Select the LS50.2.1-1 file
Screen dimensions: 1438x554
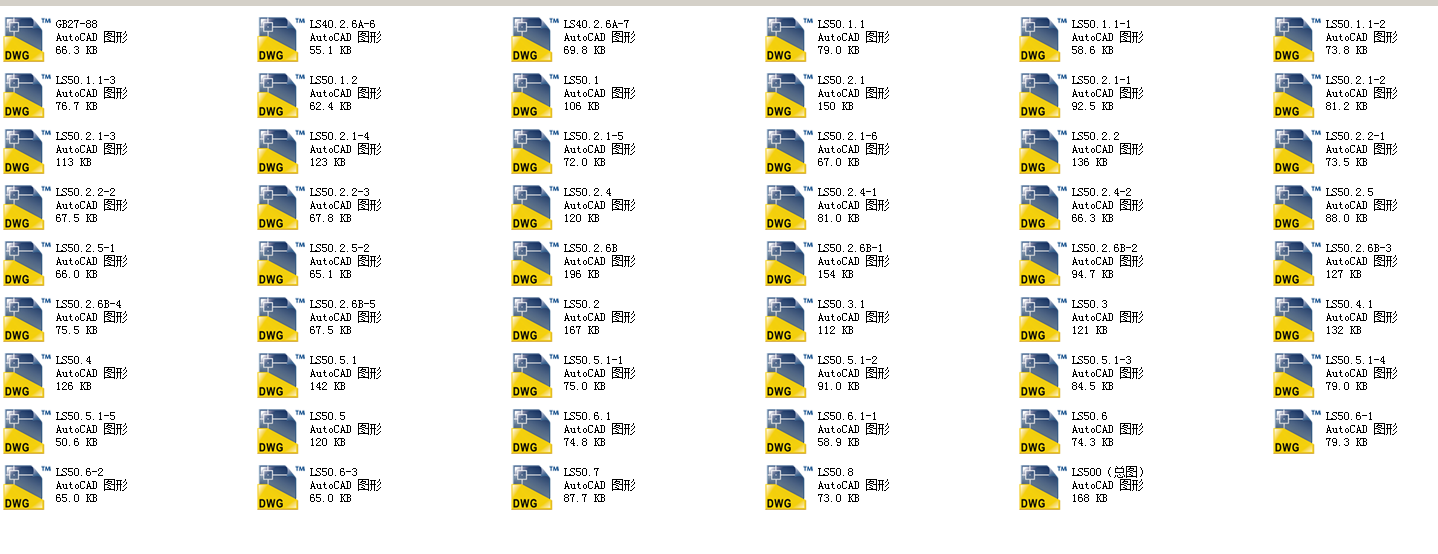coord(1041,95)
